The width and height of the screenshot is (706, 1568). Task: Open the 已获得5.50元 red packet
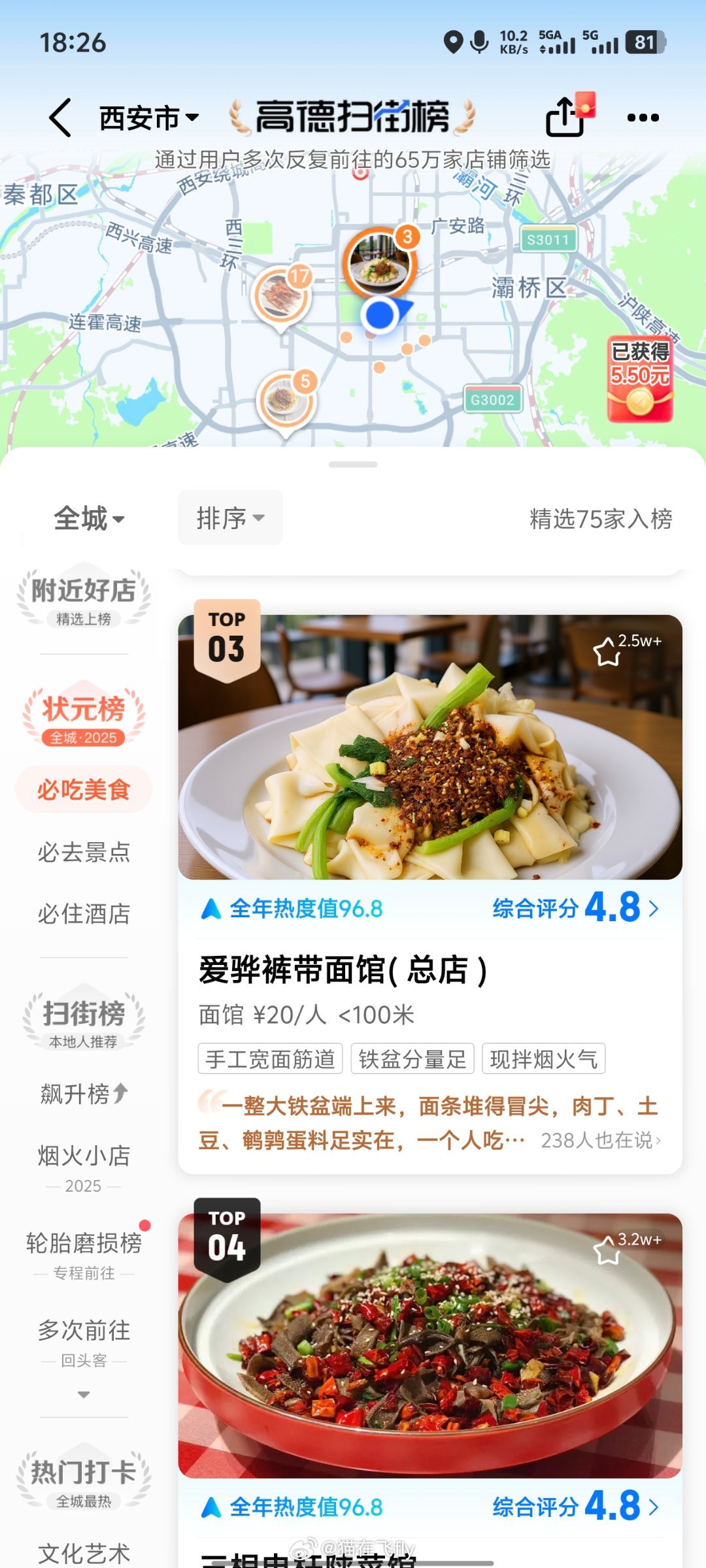click(640, 379)
